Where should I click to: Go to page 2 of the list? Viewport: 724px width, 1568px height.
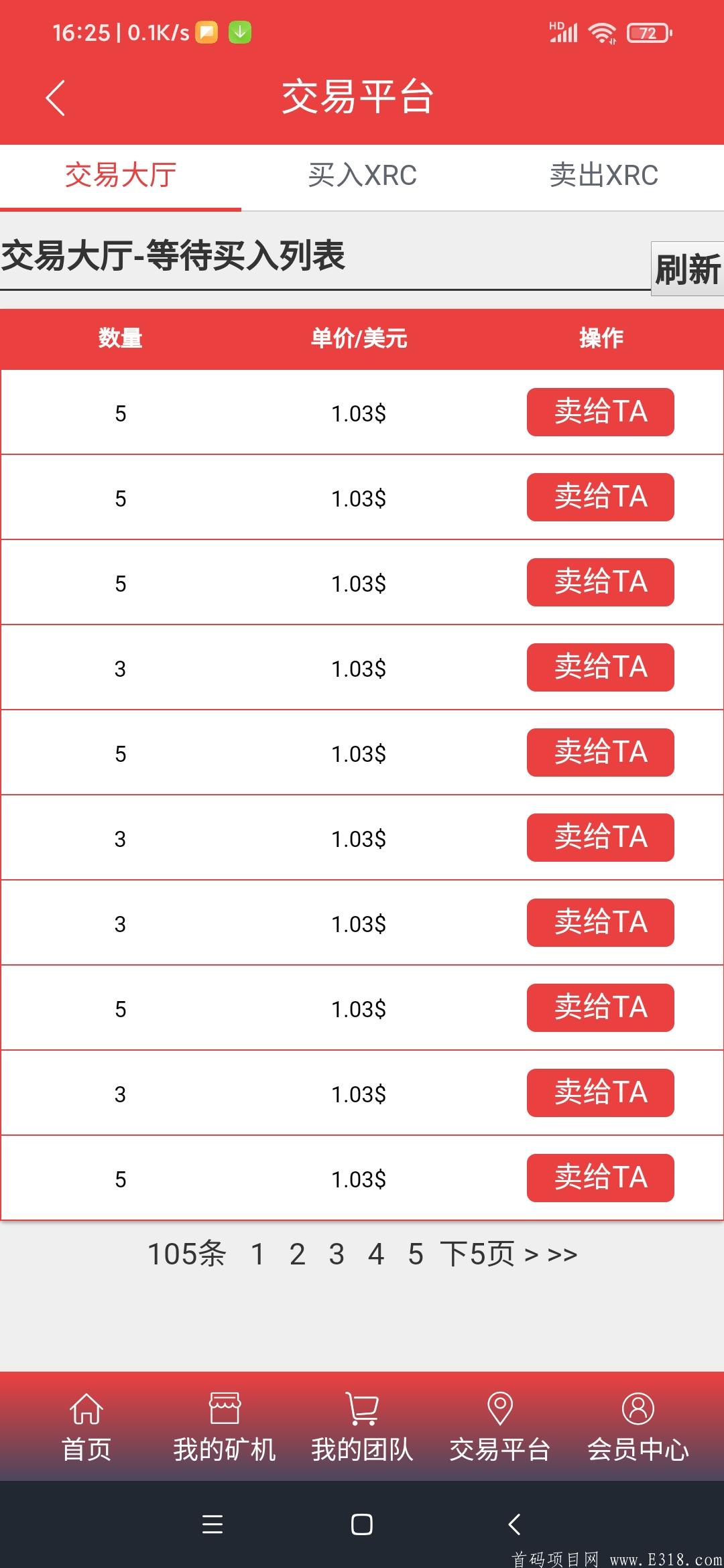[x=297, y=1254]
